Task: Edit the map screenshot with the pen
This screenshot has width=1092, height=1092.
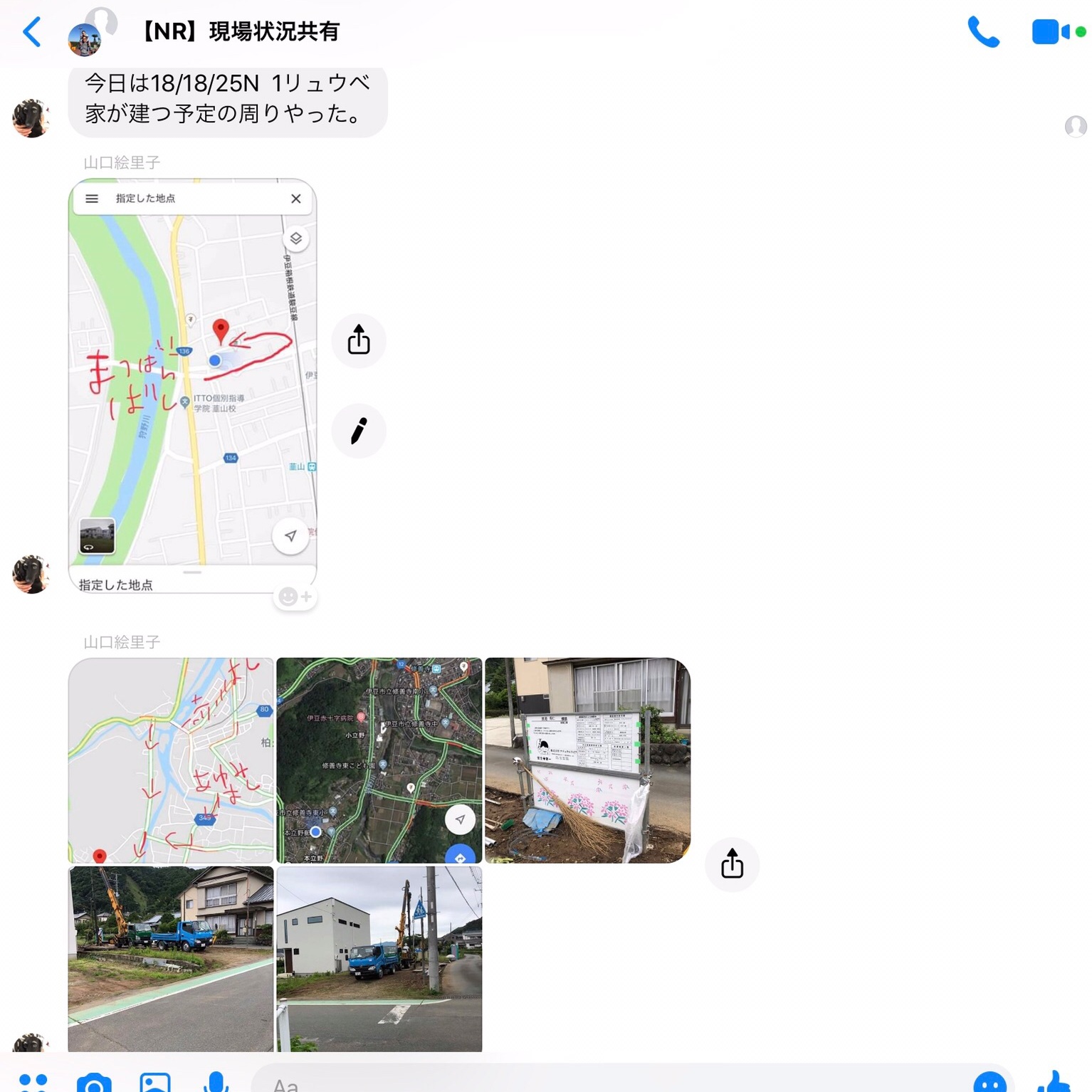Action: click(359, 431)
